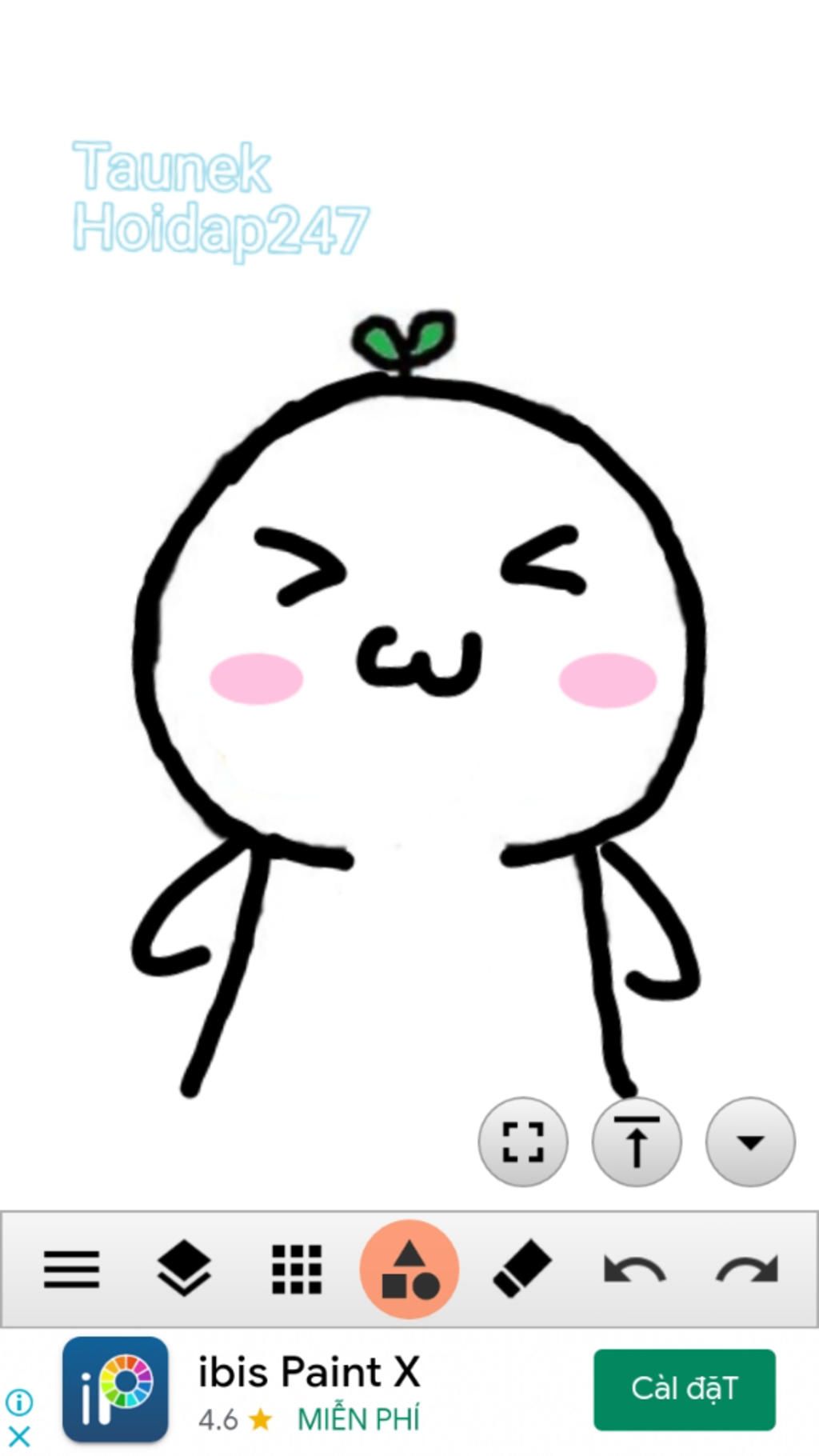Screen dimensions: 819x1456
Task: Select the shapes tool
Action: tap(409, 1270)
